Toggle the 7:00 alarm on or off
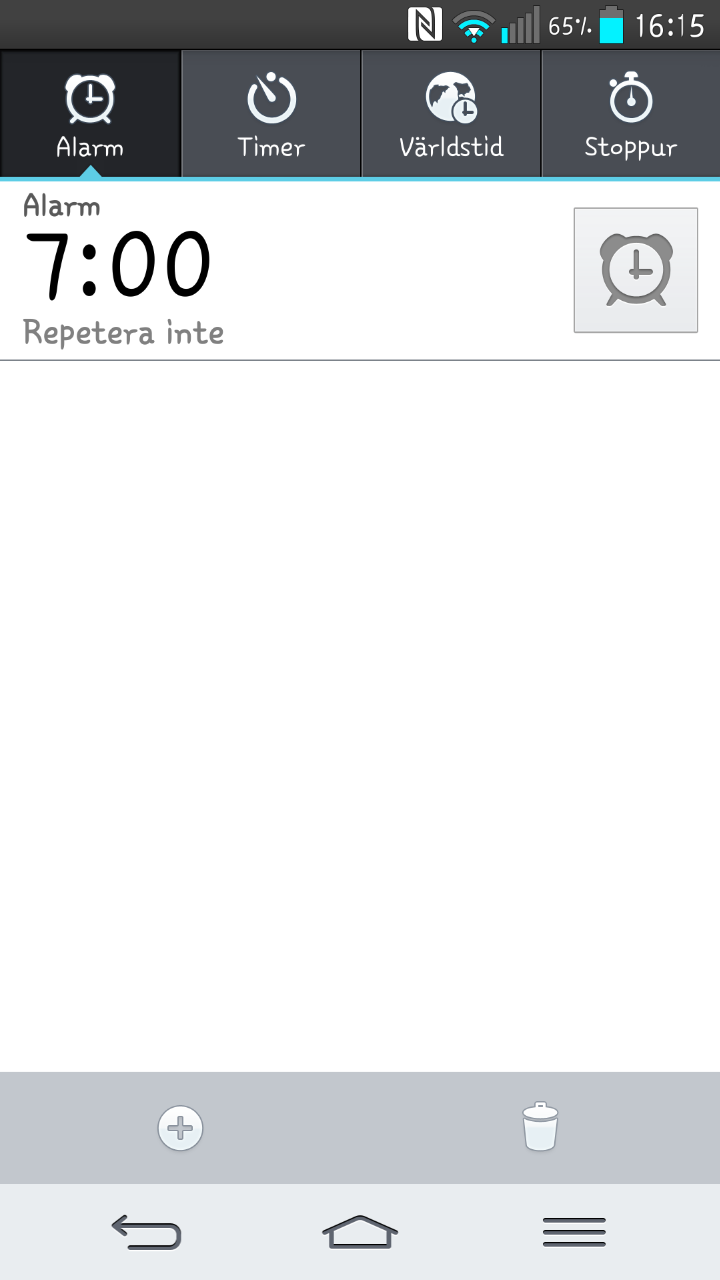The height and width of the screenshot is (1280, 720). coord(635,270)
